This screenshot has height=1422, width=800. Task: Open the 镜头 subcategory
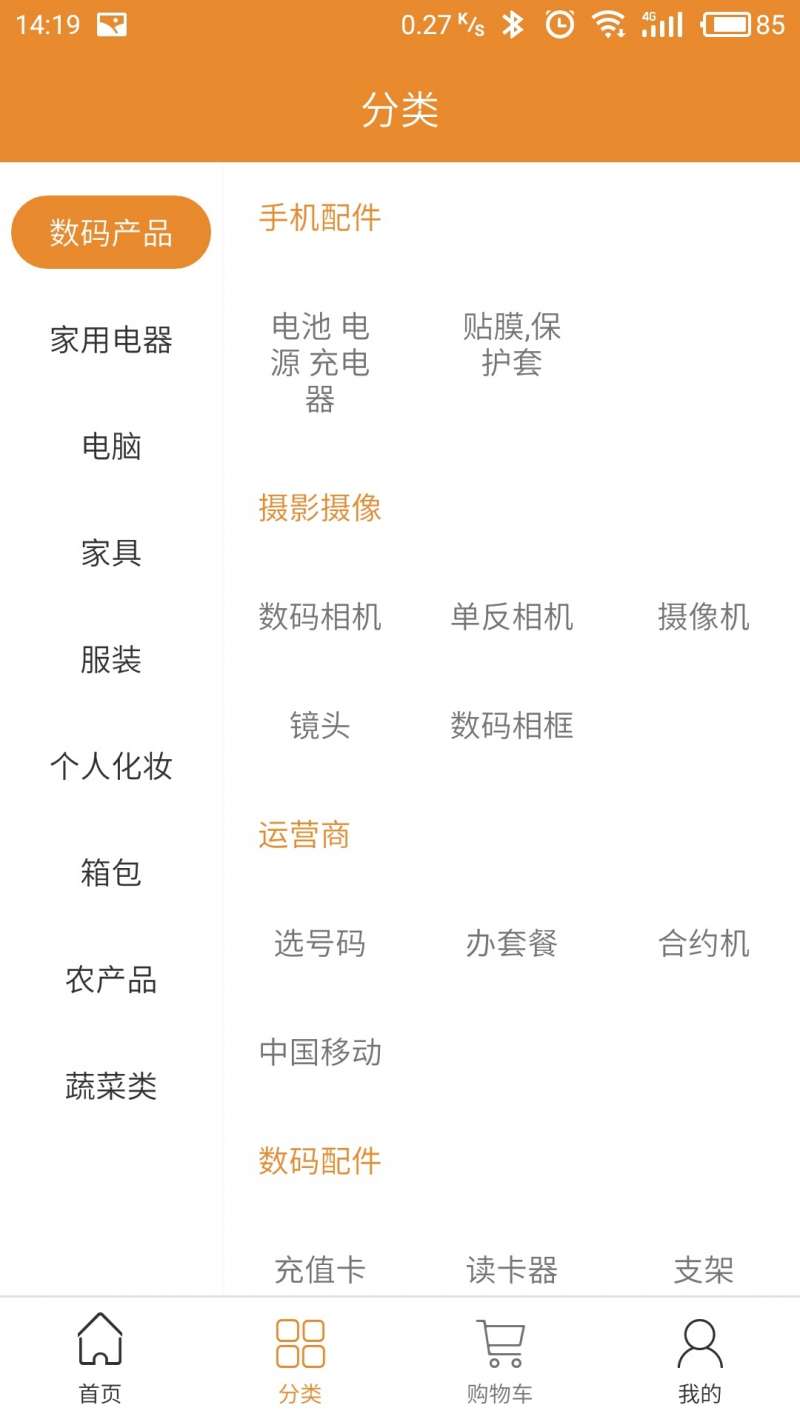(x=320, y=725)
